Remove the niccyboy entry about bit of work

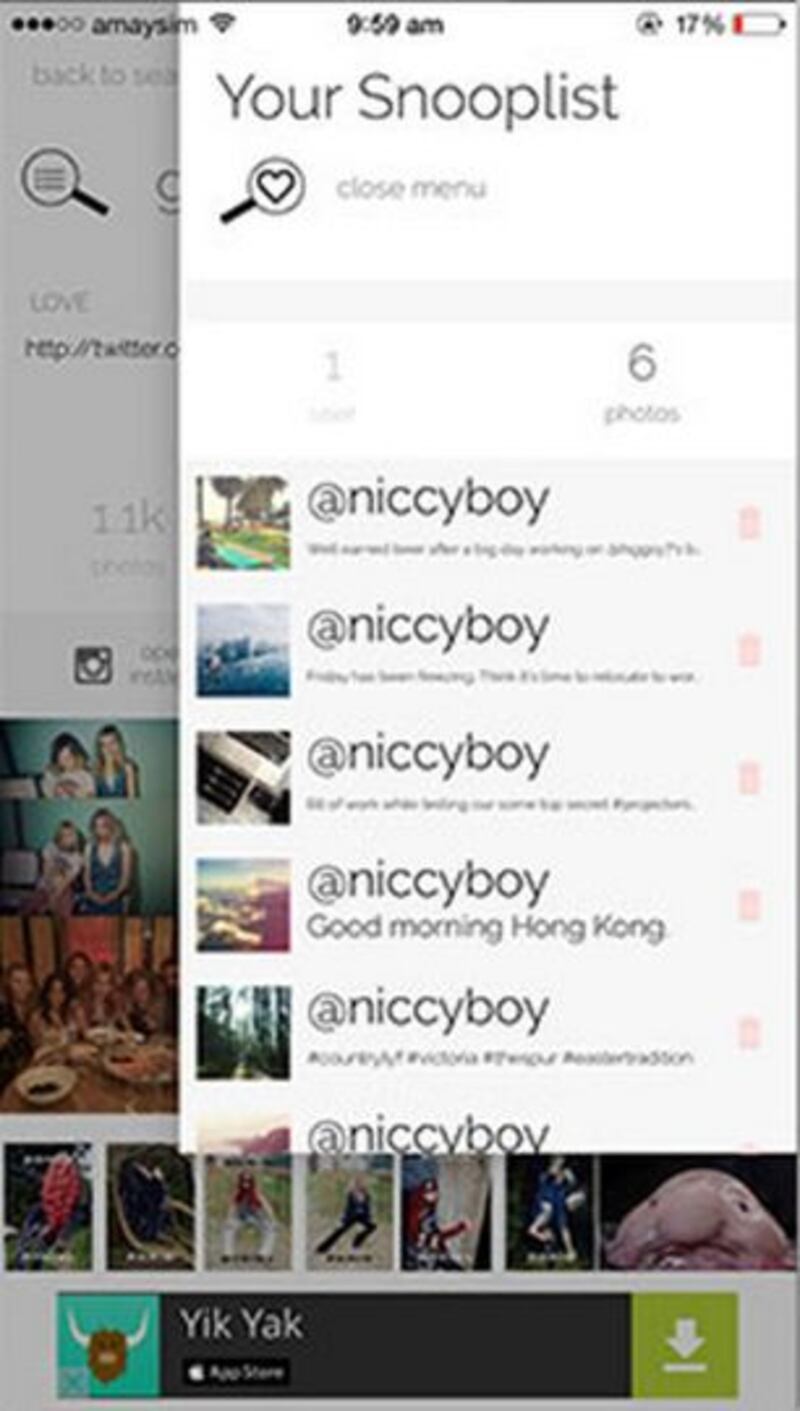click(749, 777)
